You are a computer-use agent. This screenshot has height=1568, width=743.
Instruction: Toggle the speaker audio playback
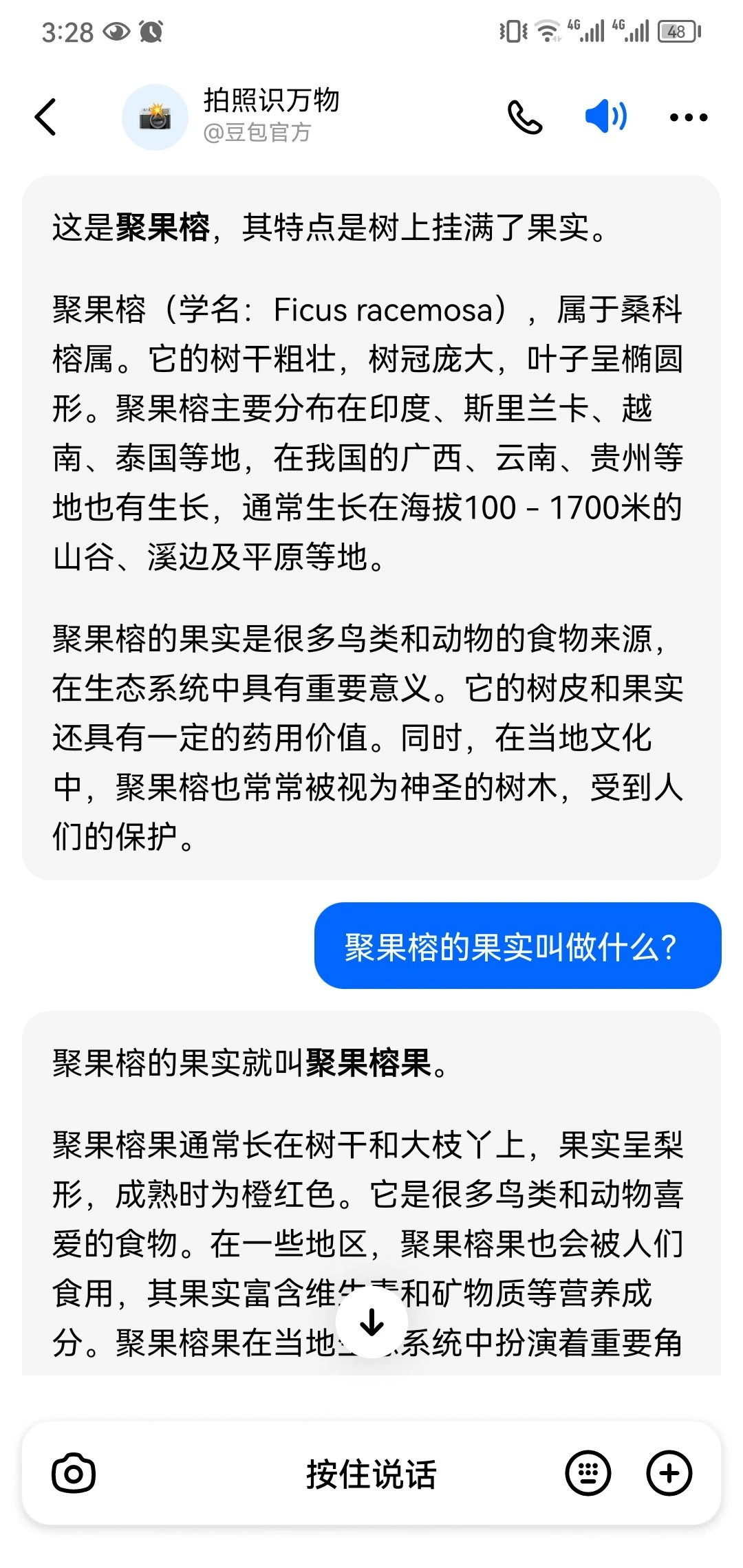coord(606,116)
